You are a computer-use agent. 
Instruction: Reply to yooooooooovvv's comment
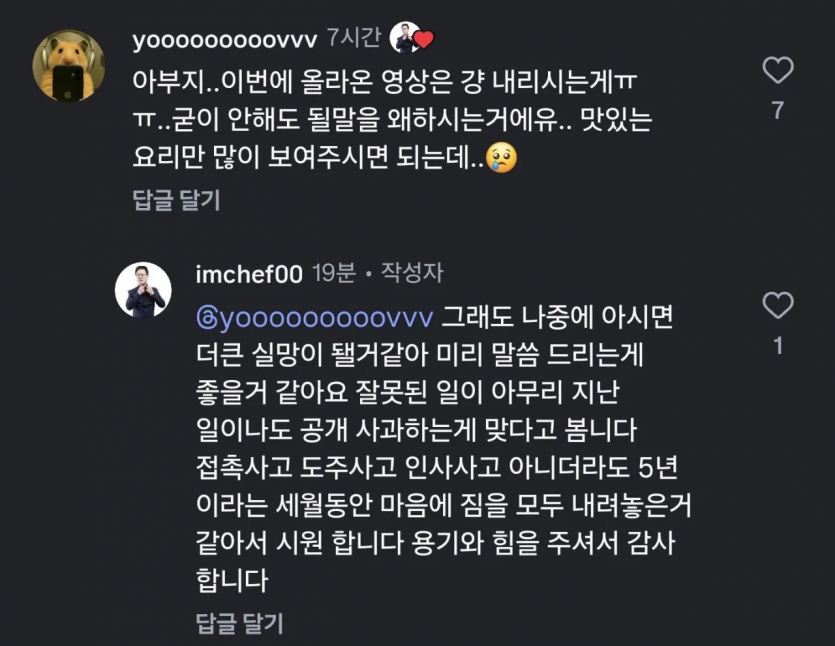(x=176, y=200)
